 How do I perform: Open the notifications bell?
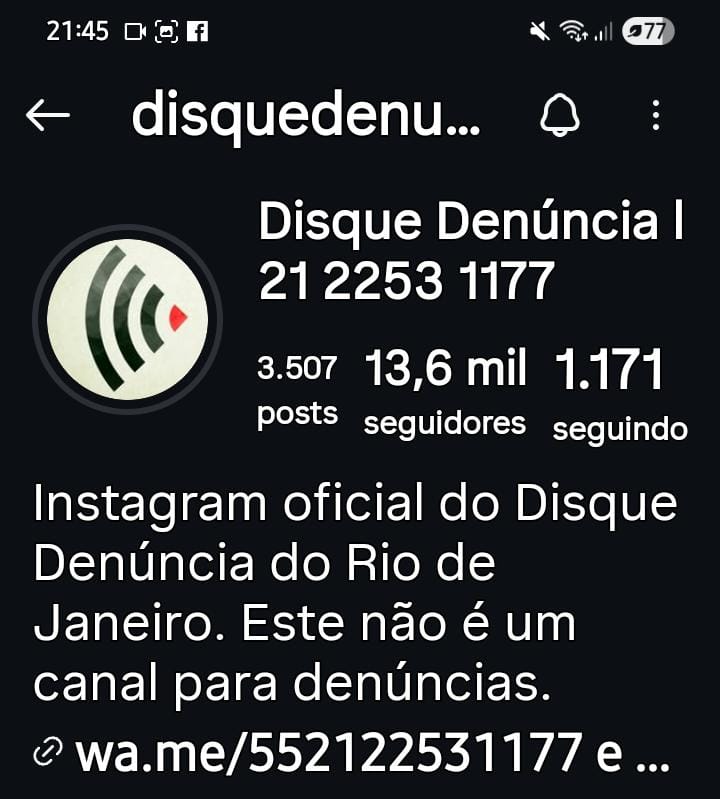[x=560, y=116]
